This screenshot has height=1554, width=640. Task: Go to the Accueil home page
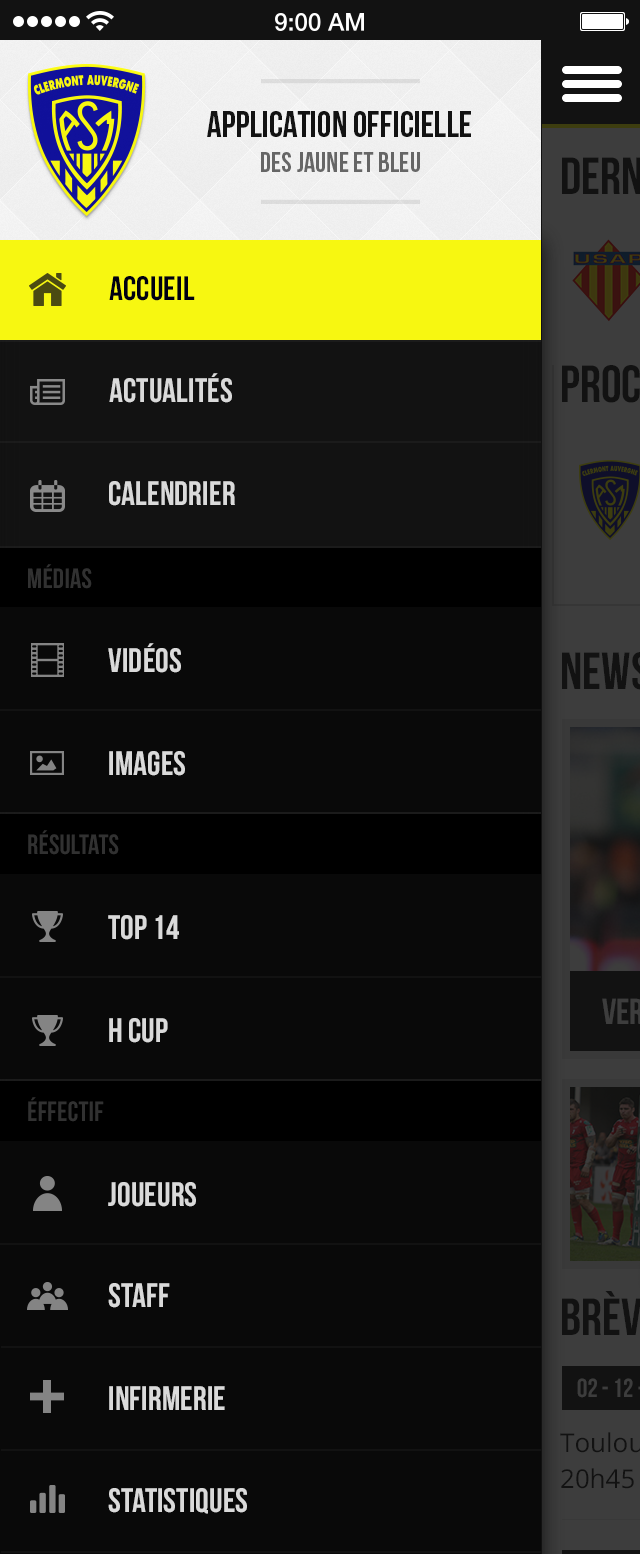(270, 290)
